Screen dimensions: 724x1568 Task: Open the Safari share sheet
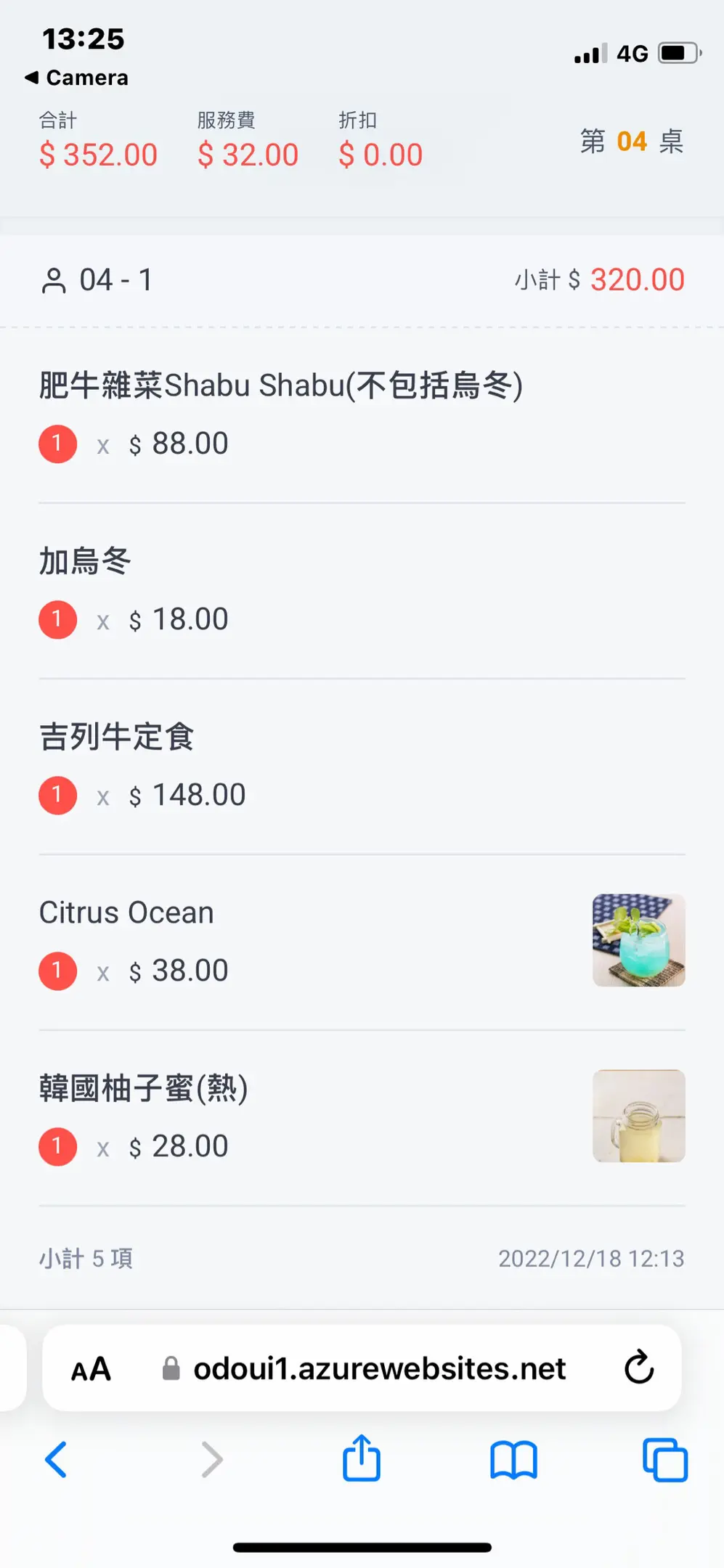[x=361, y=1458]
